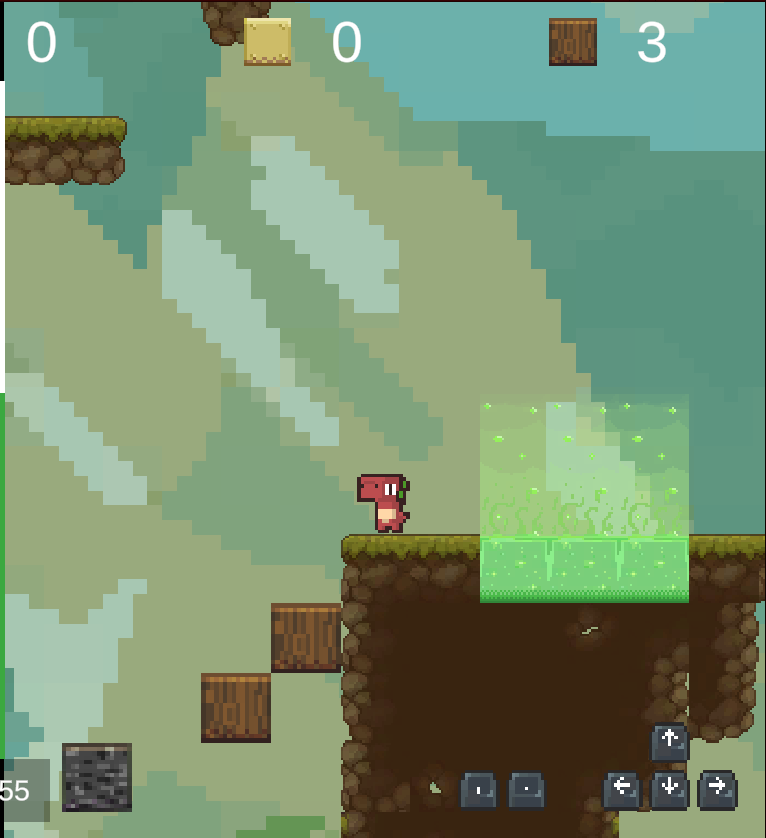Tap the down arrow game button

click(x=669, y=789)
